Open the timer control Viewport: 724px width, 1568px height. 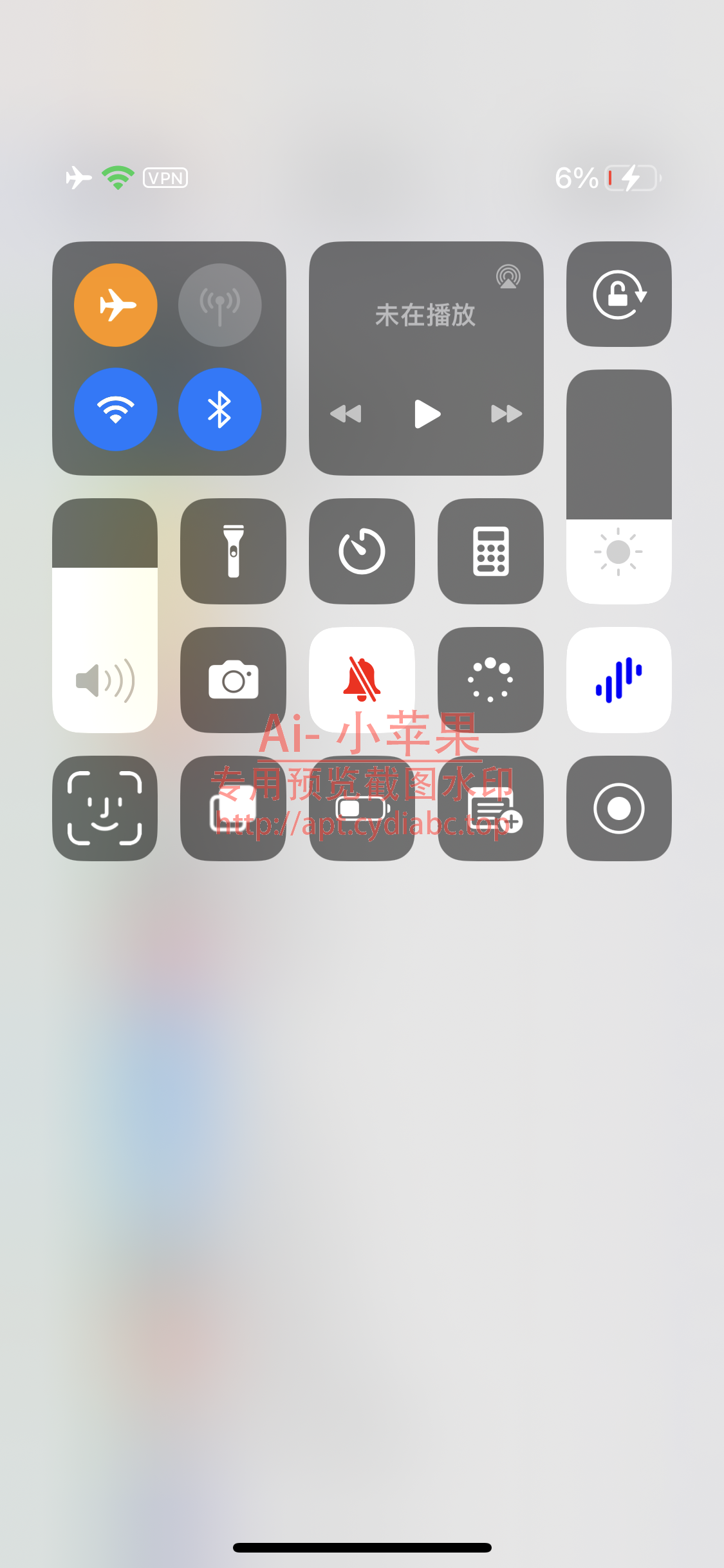[x=362, y=551]
